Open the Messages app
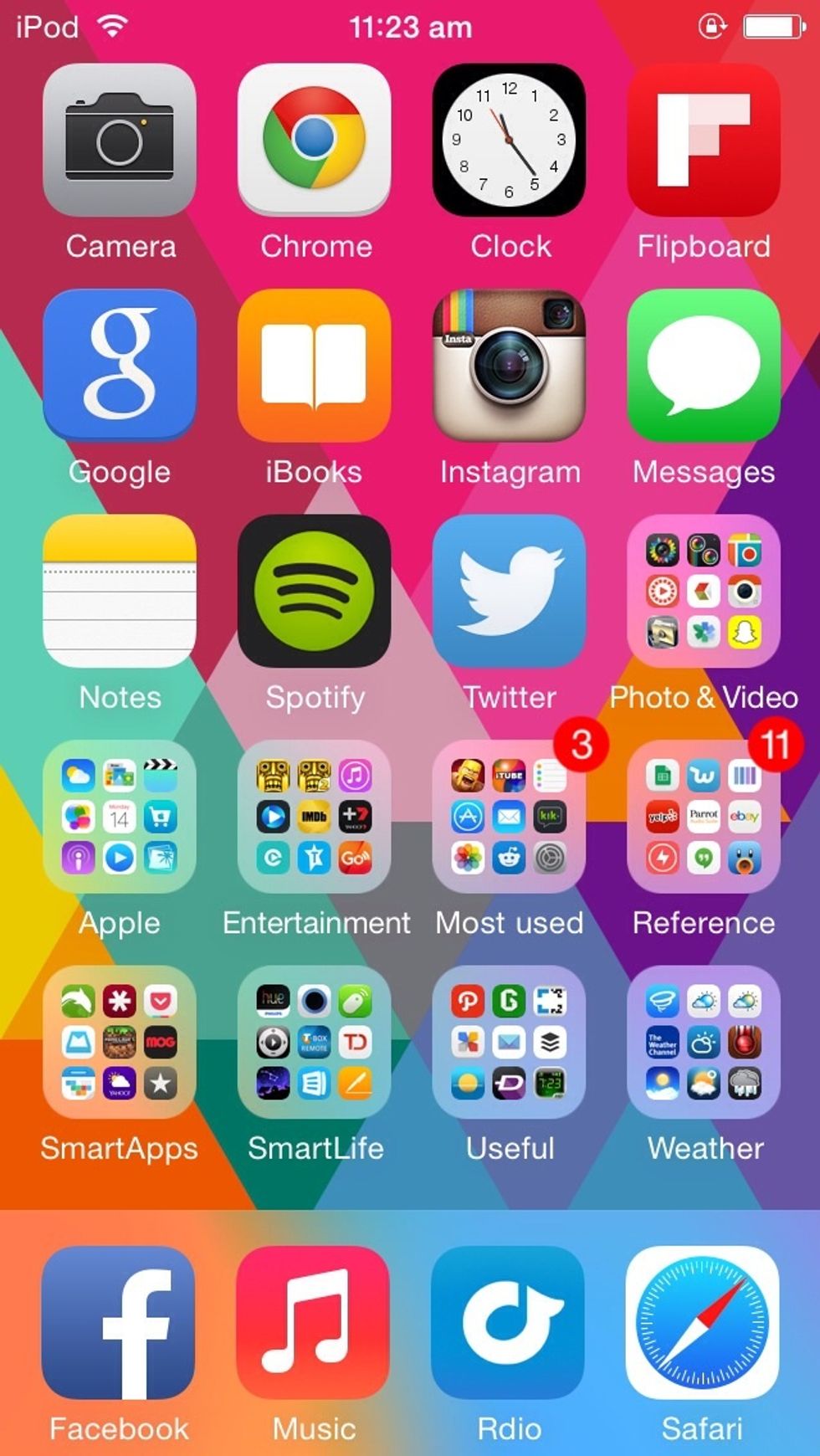Image resolution: width=820 pixels, height=1456 pixels. coord(704,366)
